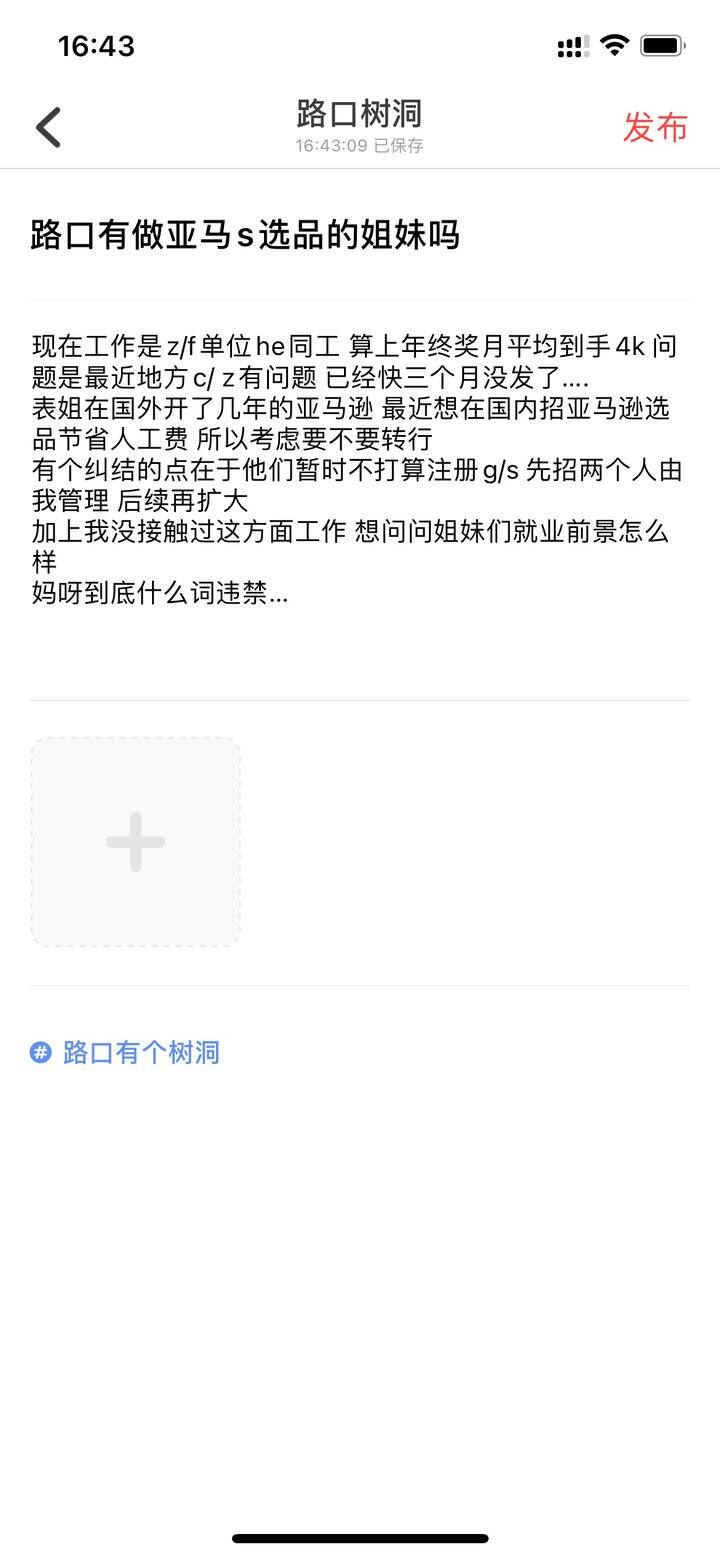The width and height of the screenshot is (720, 1558).
Task: Go back using the top-left arrow
Action: point(48,128)
